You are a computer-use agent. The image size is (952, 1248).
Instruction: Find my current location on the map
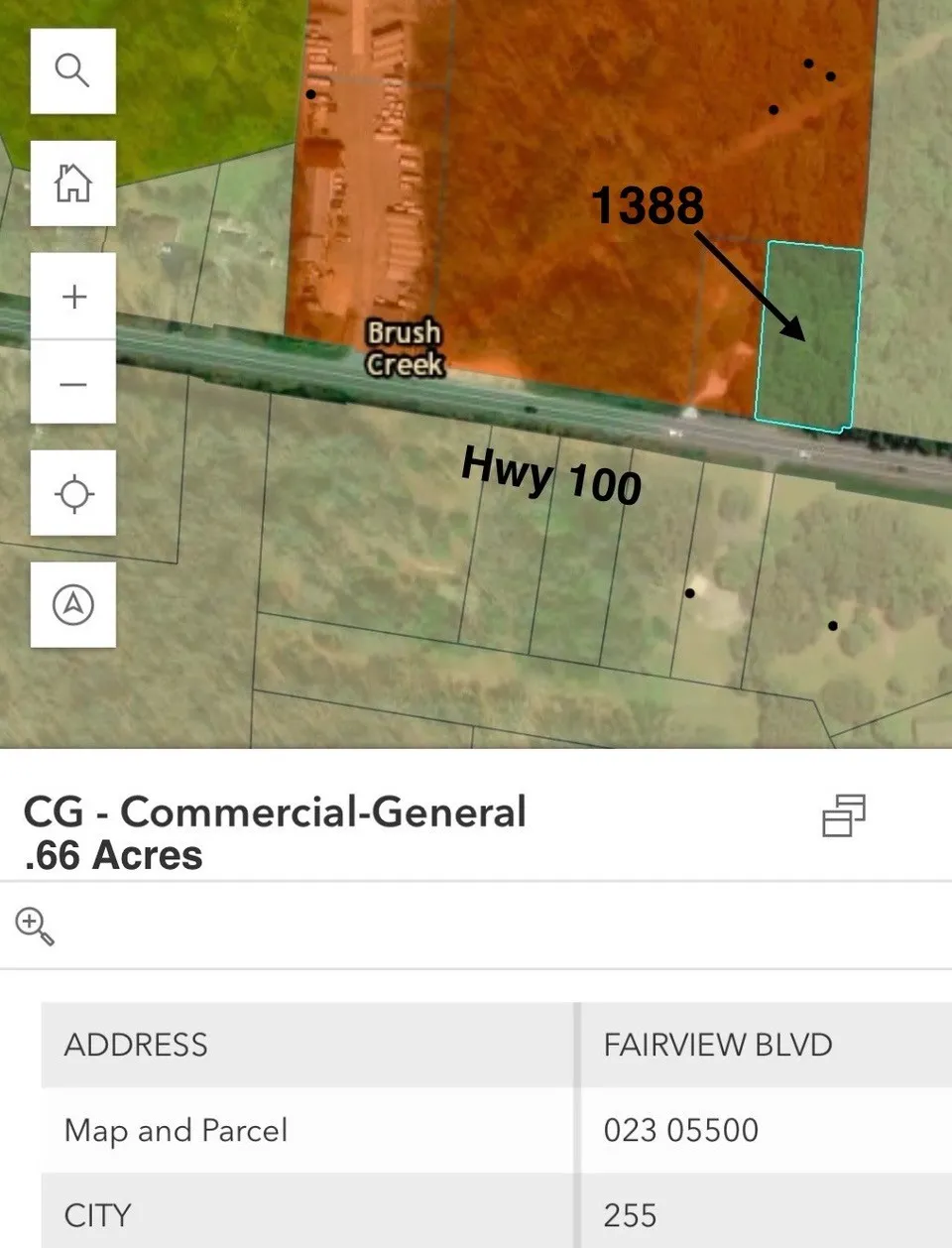tap(73, 493)
